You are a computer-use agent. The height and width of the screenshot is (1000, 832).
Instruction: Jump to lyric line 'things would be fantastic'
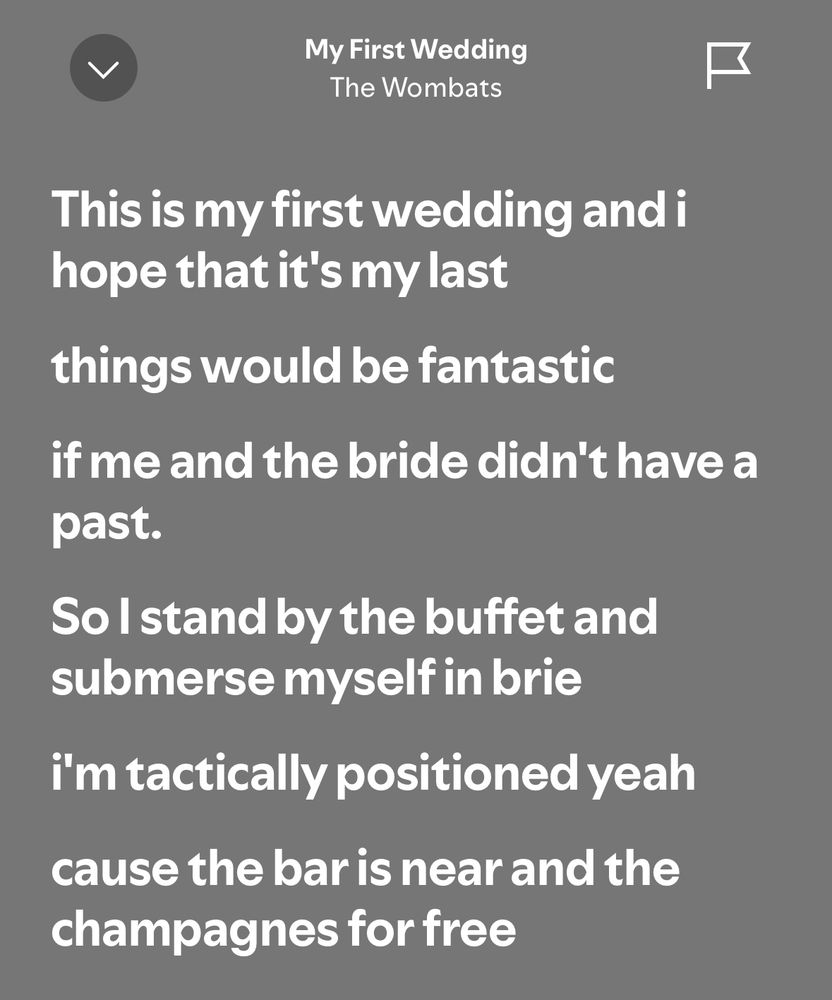click(332, 367)
